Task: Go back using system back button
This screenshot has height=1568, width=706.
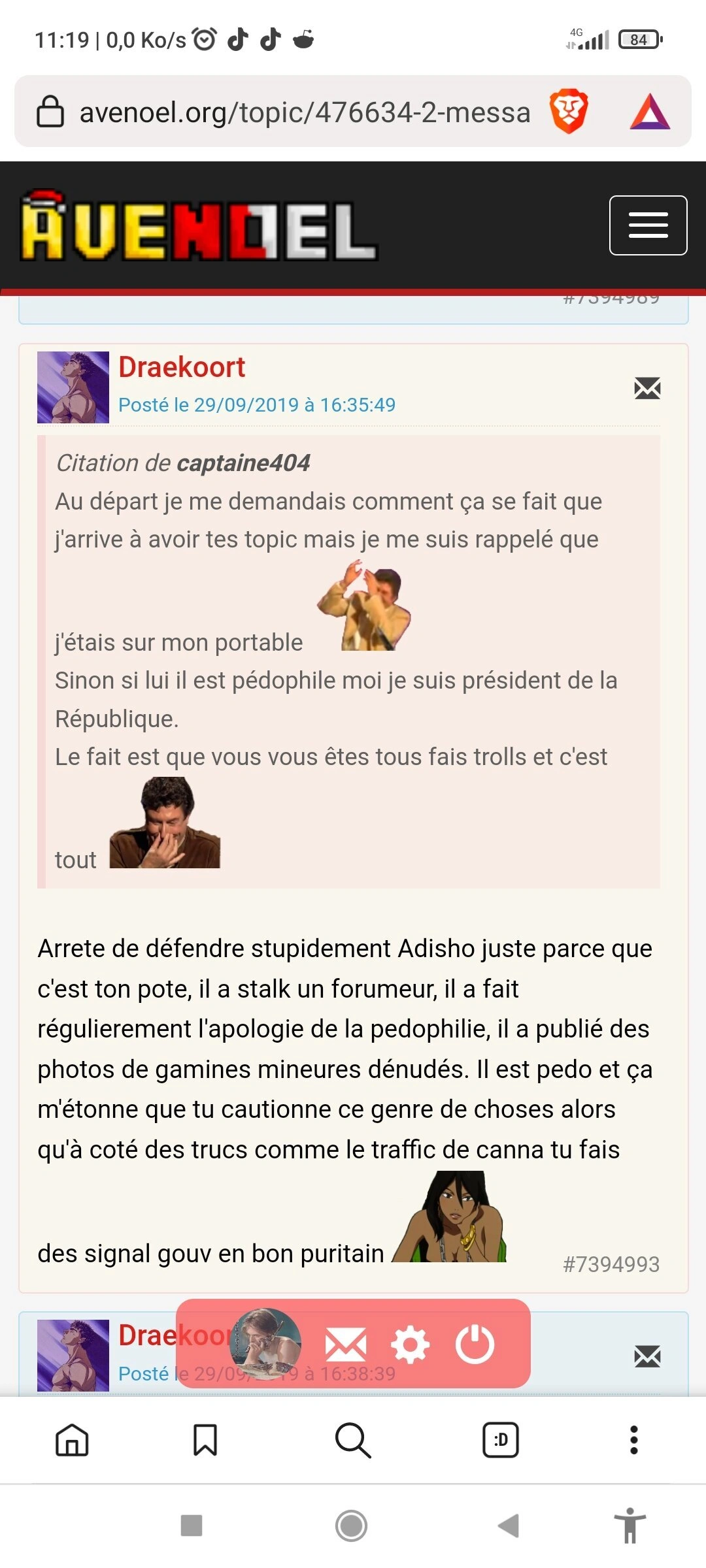Action: point(509,1526)
